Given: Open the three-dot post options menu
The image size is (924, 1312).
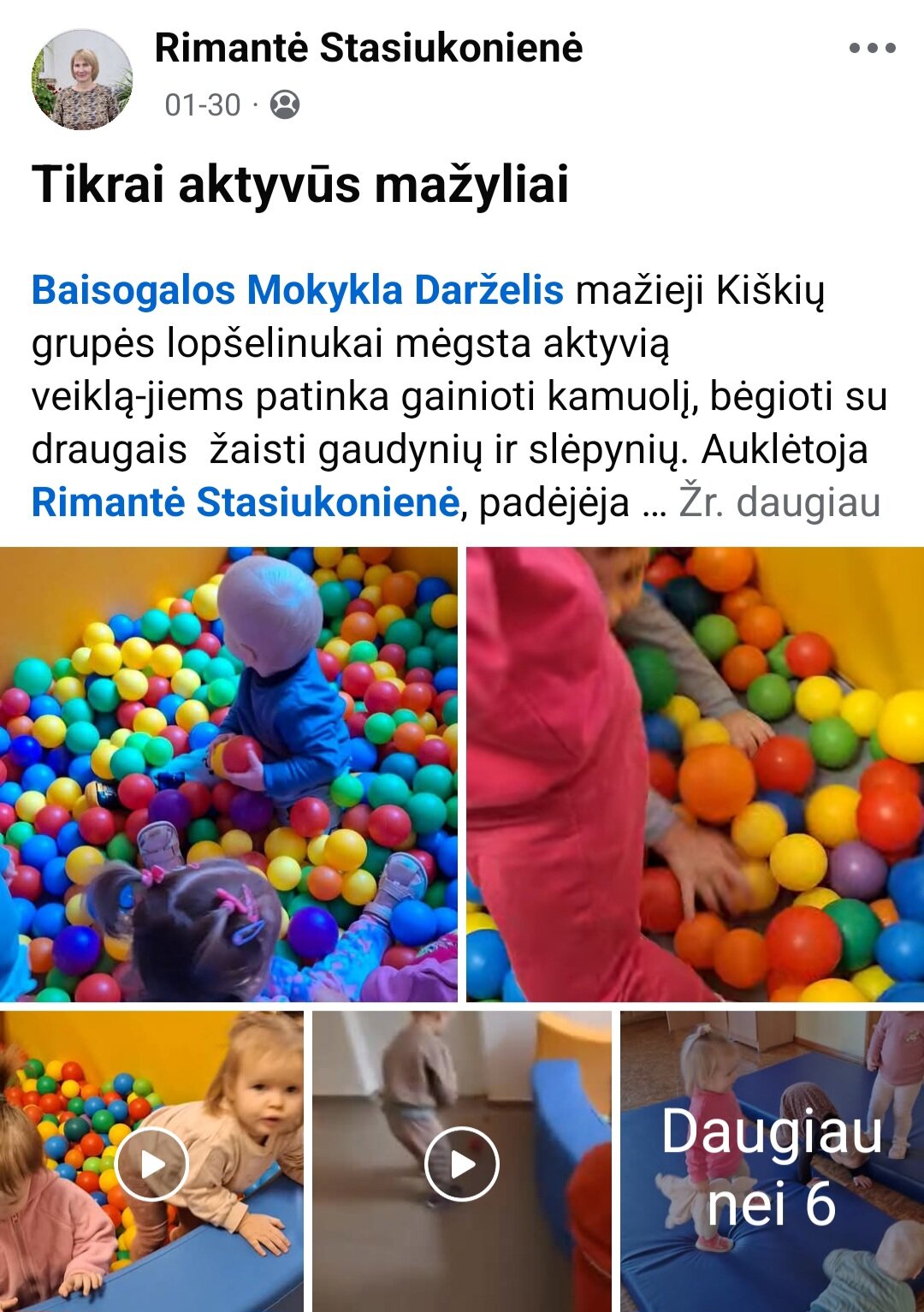Looking at the screenshot, I should click(872, 49).
